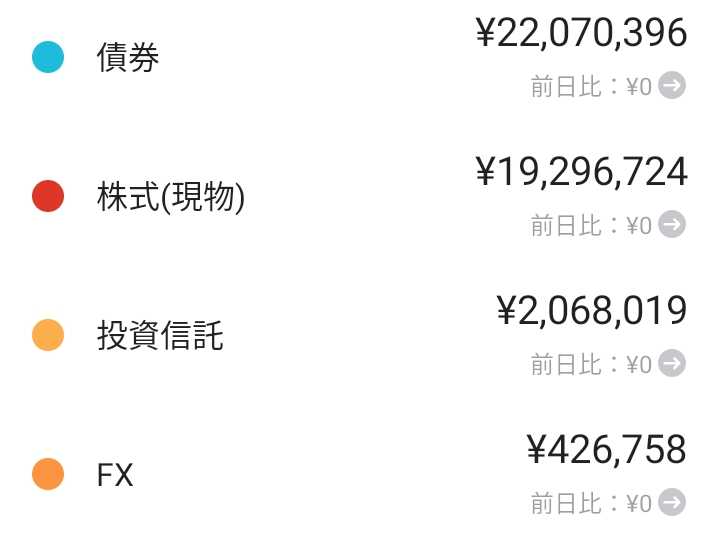Tap the 前日比 arrow under 債券
The width and height of the screenshot is (720, 555).
(674, 87)
